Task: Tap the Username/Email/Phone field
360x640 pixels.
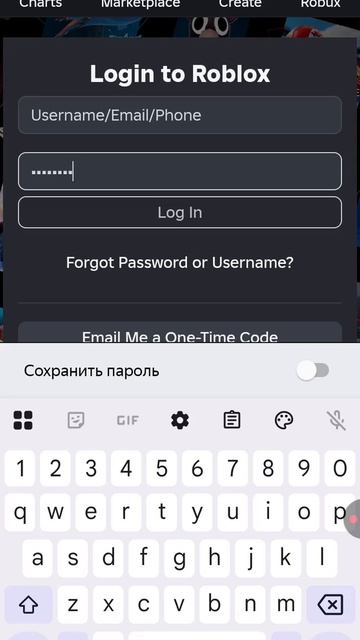Action: click(180, 115)
